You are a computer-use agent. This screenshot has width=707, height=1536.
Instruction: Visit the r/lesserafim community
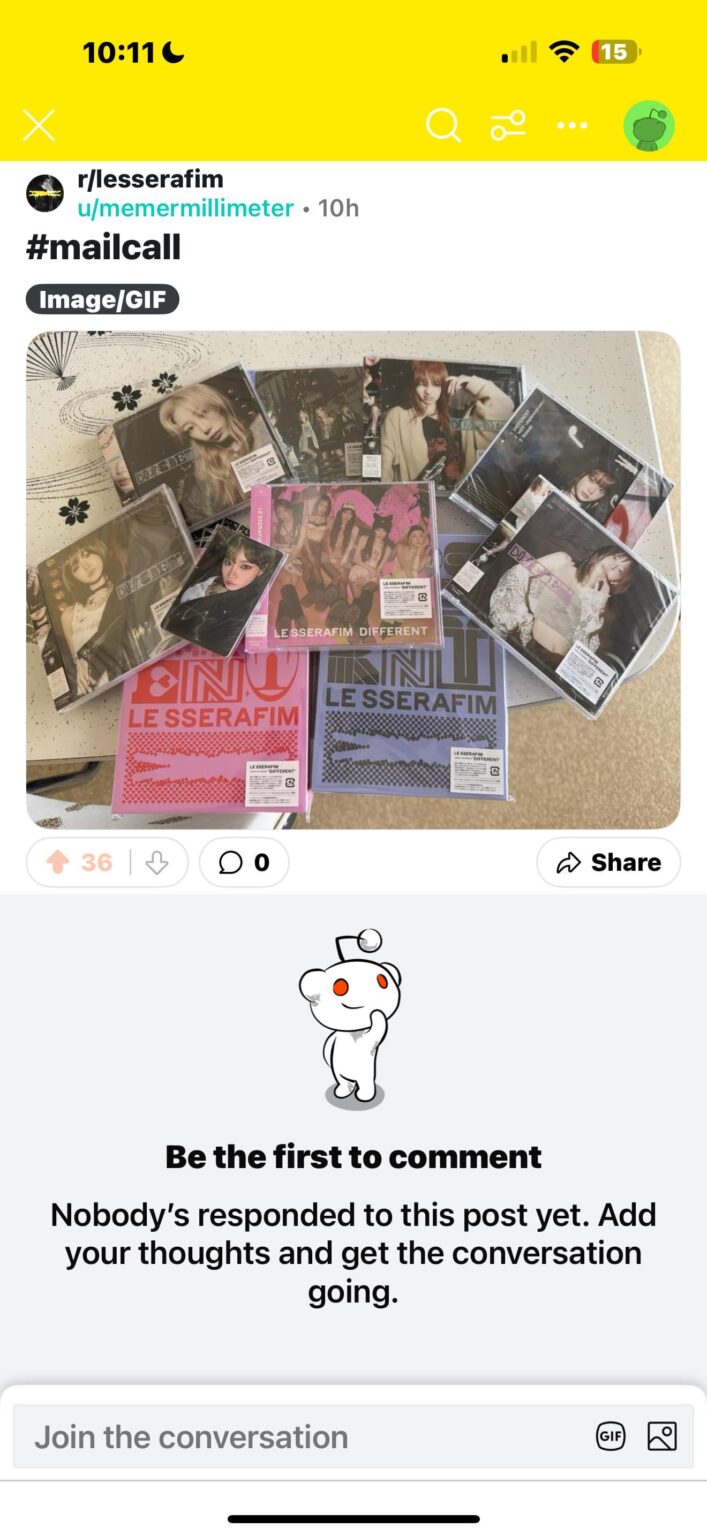[150, 180]
